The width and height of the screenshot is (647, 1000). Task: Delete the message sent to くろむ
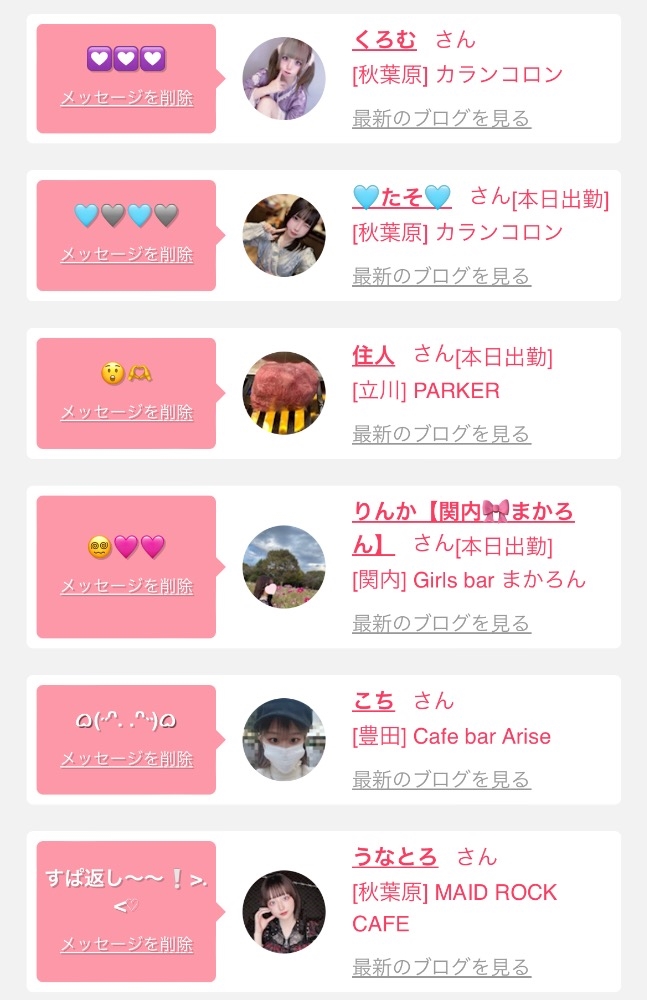[x=127, y=98]
